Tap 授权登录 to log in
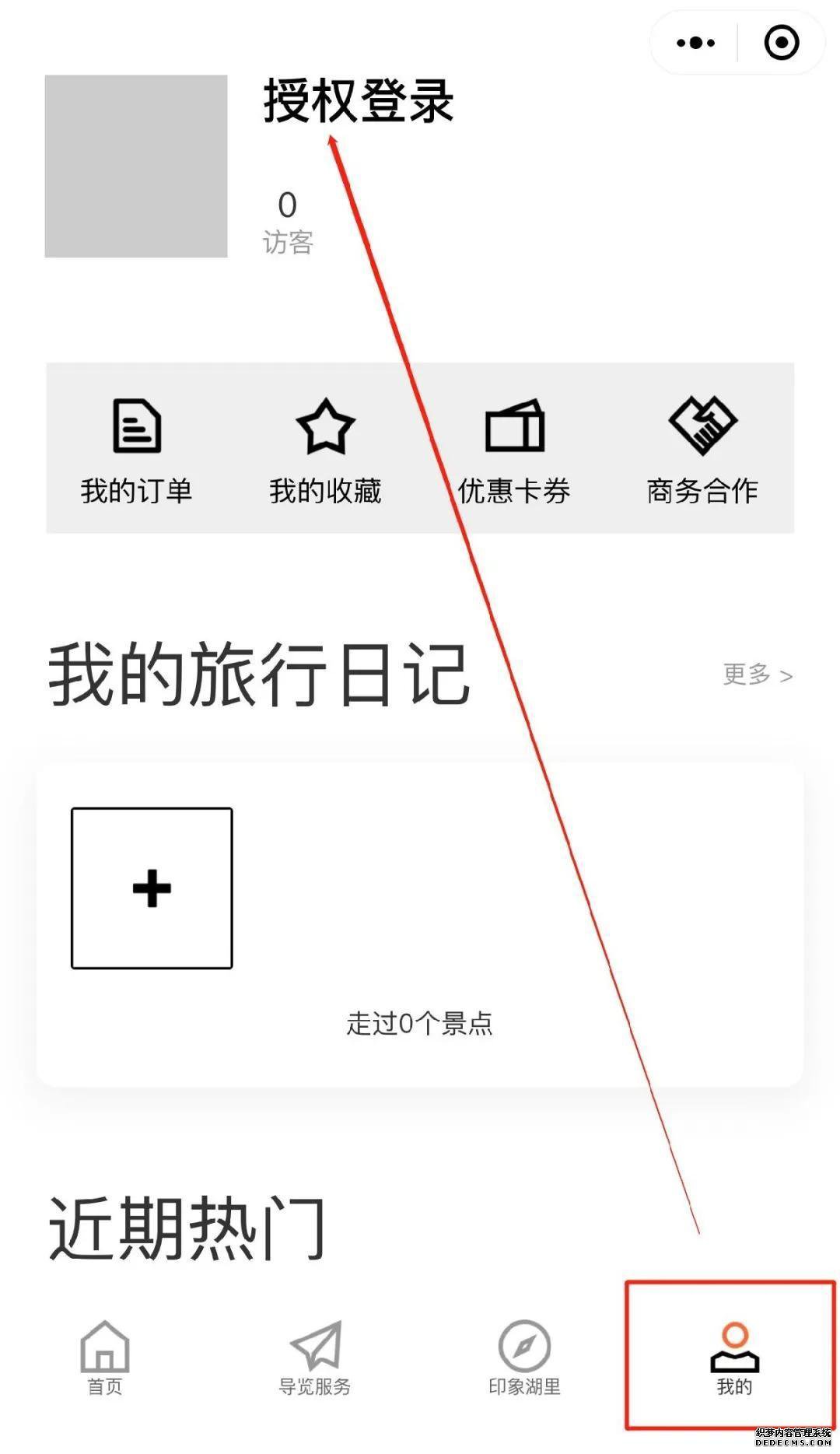This screenshot has width=840, height=1454. [x=358, y=101]
